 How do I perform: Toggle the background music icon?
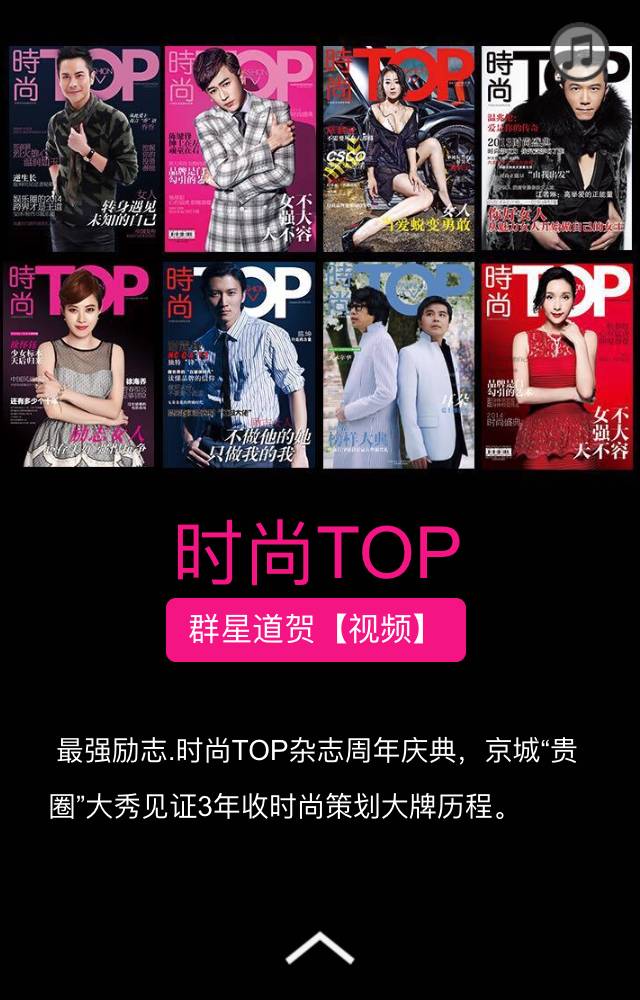pyautogui.click(x=581, y=53)
